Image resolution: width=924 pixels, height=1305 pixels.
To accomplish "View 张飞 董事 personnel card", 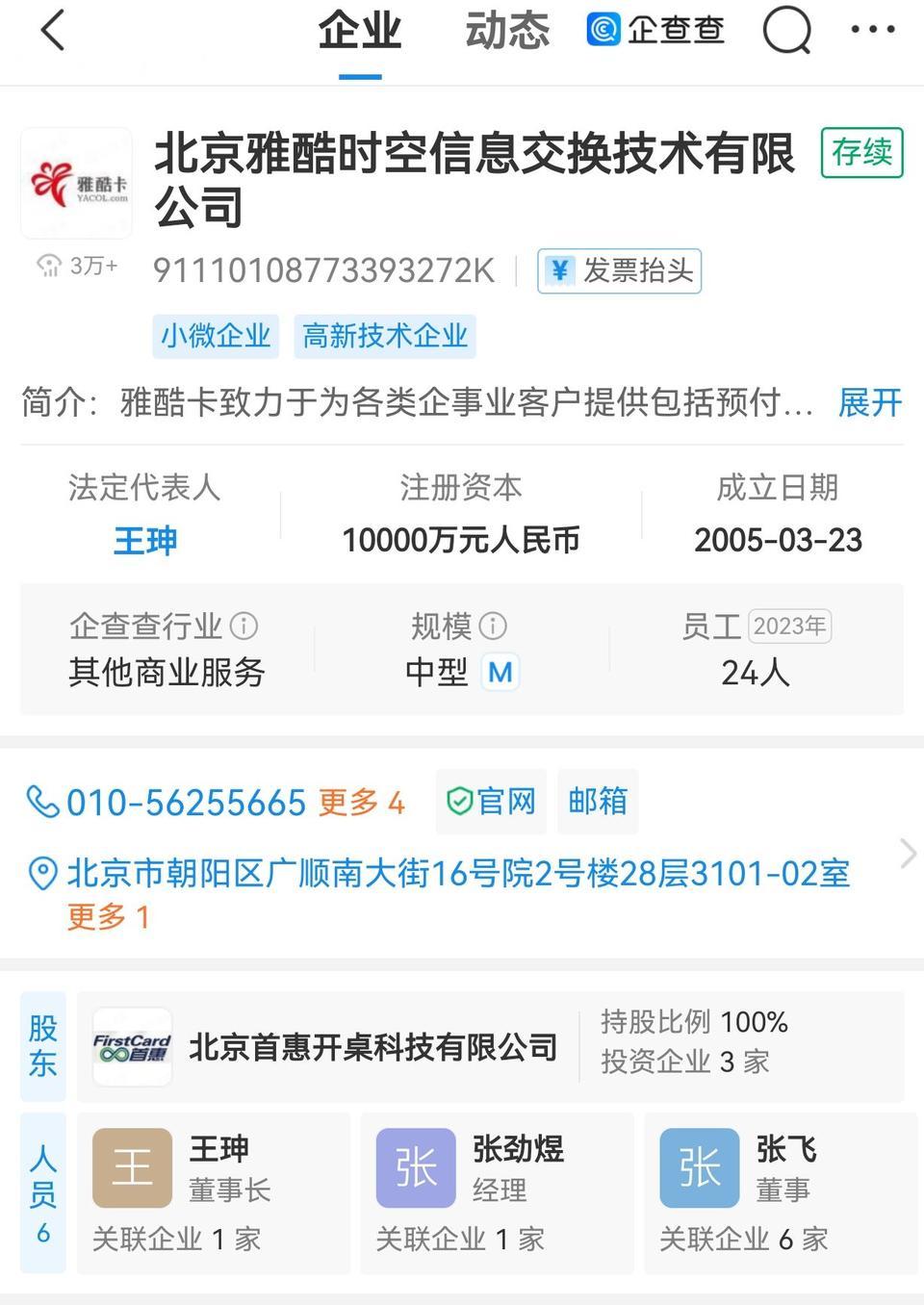I will tap(781, 1192).
